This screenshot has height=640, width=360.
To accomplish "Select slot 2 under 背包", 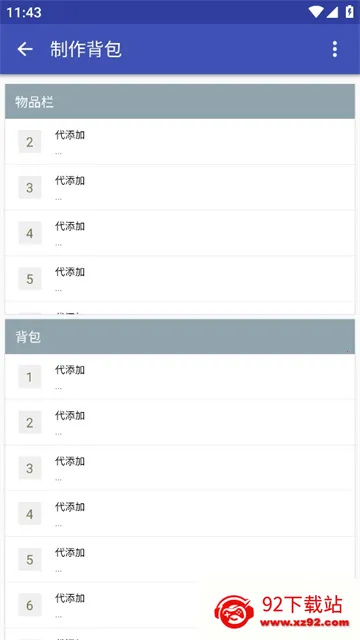I will tap(180, 422).
